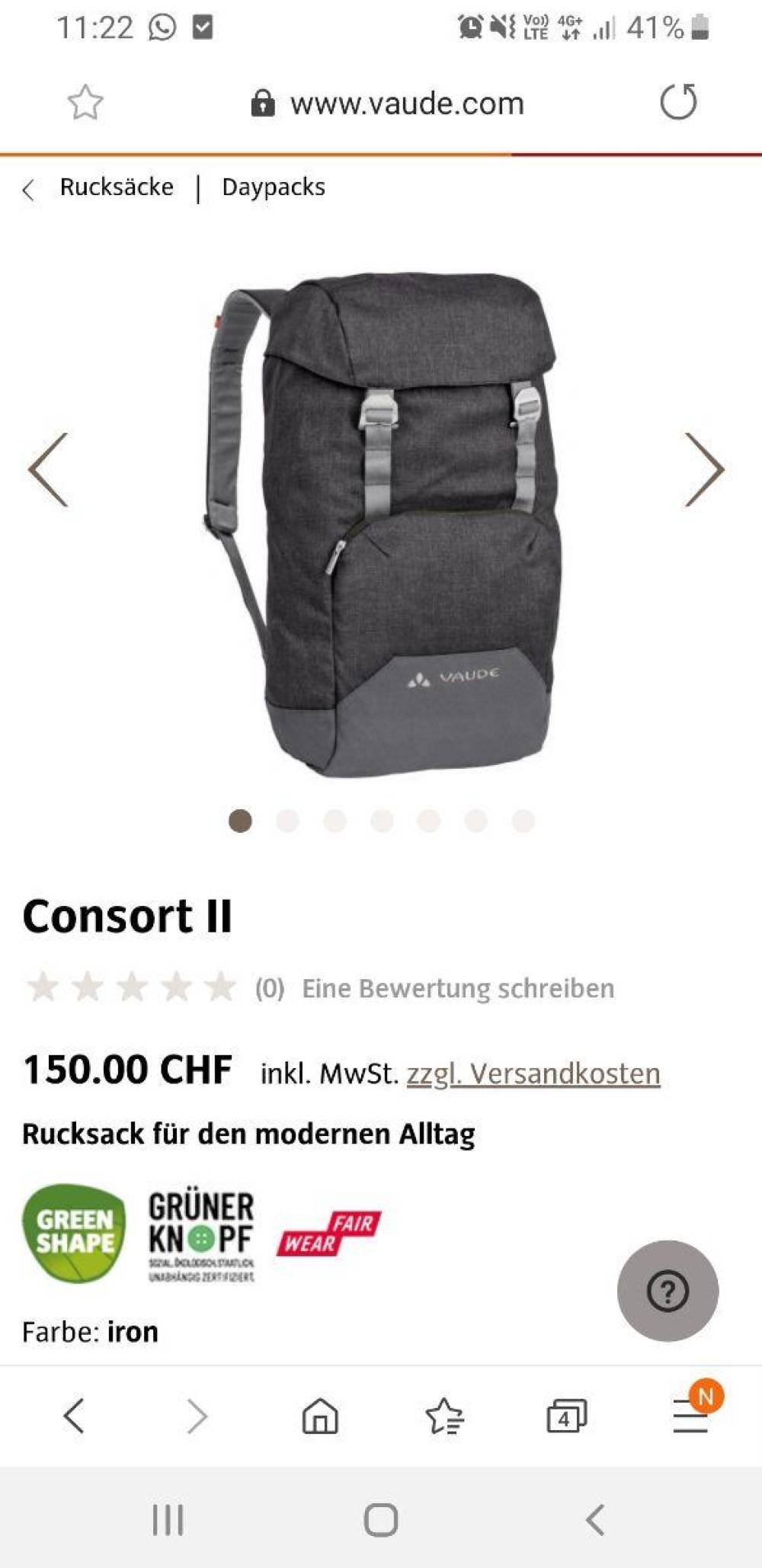
Task: View the four open tabs
Action: [x=566, y=1416]
